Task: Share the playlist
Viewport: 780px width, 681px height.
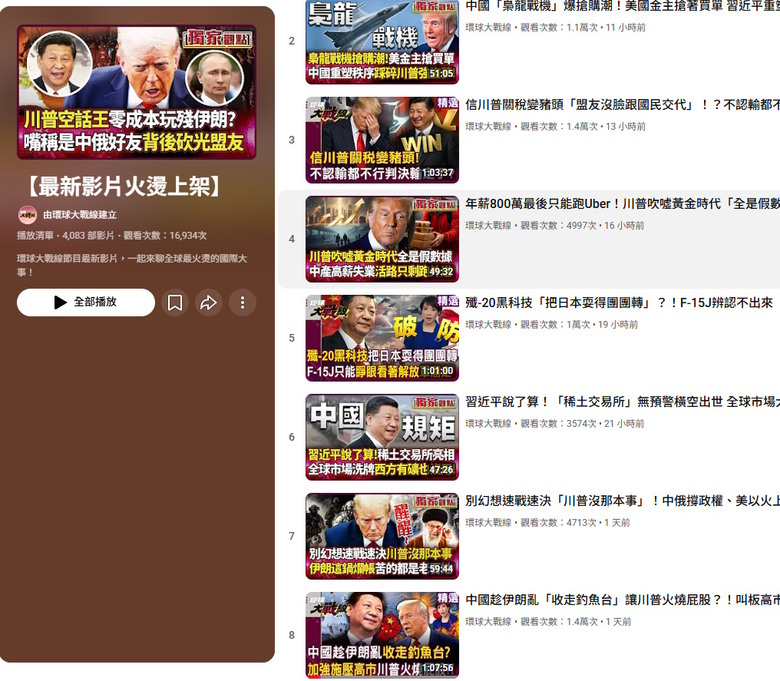Action: click(x=208, y=302)
